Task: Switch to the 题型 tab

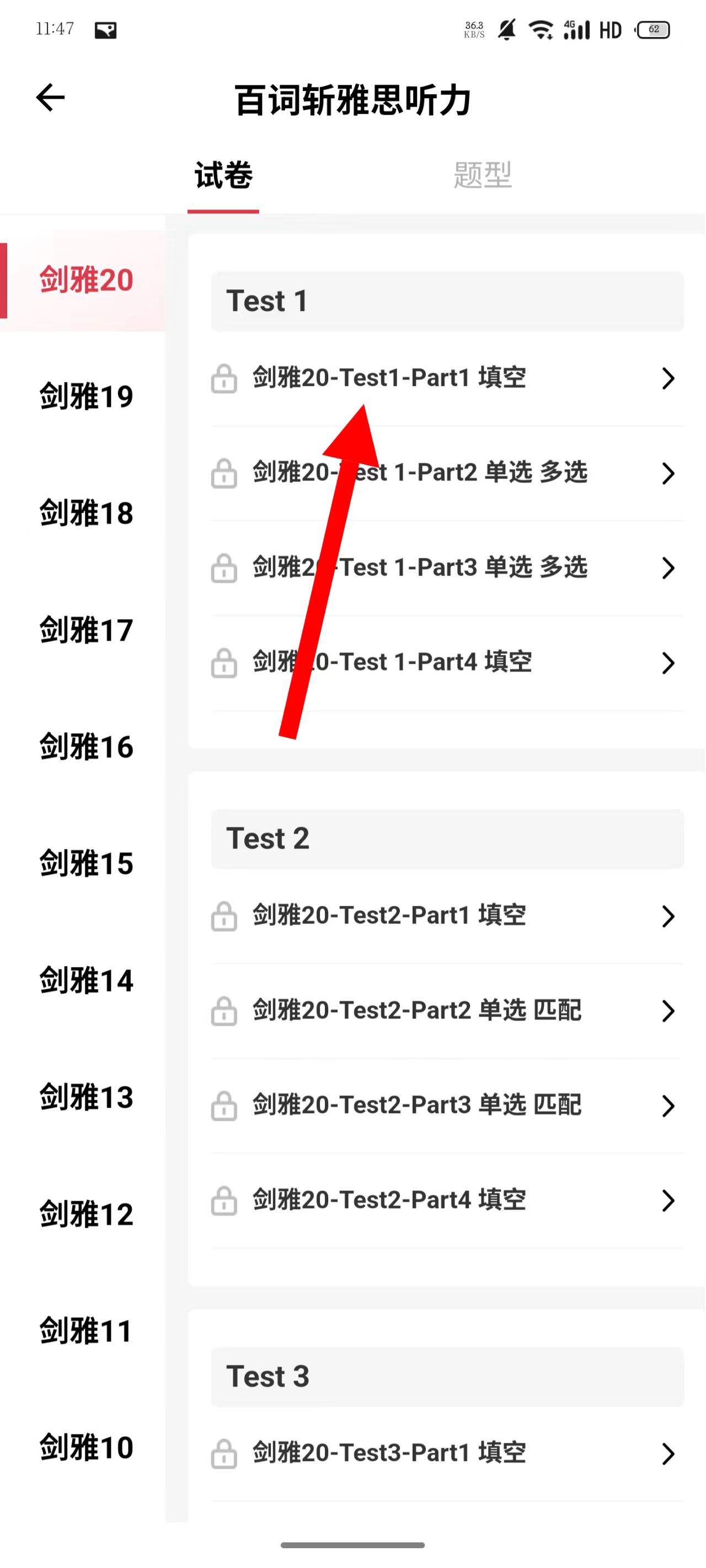Action: (482, 175)
